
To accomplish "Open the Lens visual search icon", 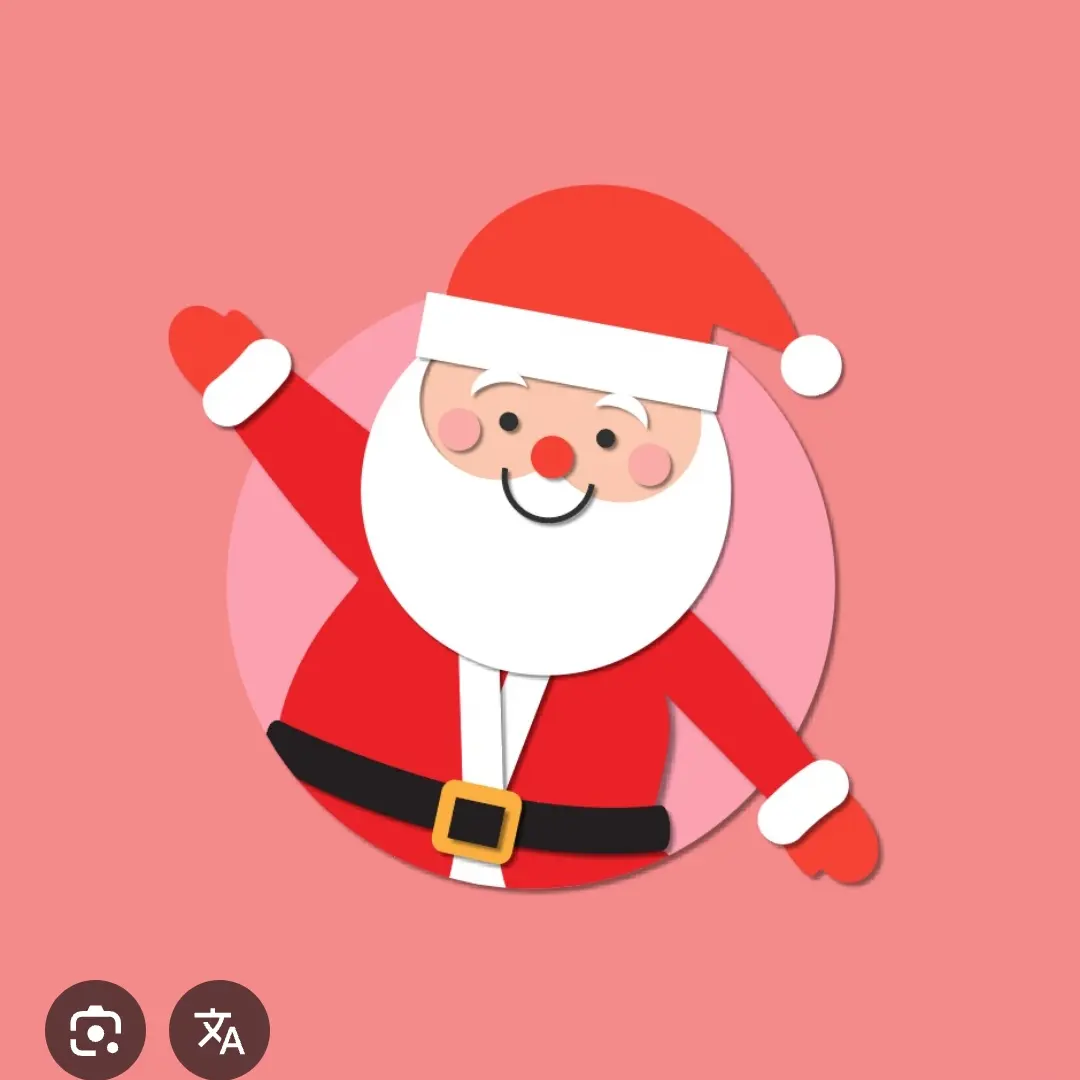I will [96, 1030].
